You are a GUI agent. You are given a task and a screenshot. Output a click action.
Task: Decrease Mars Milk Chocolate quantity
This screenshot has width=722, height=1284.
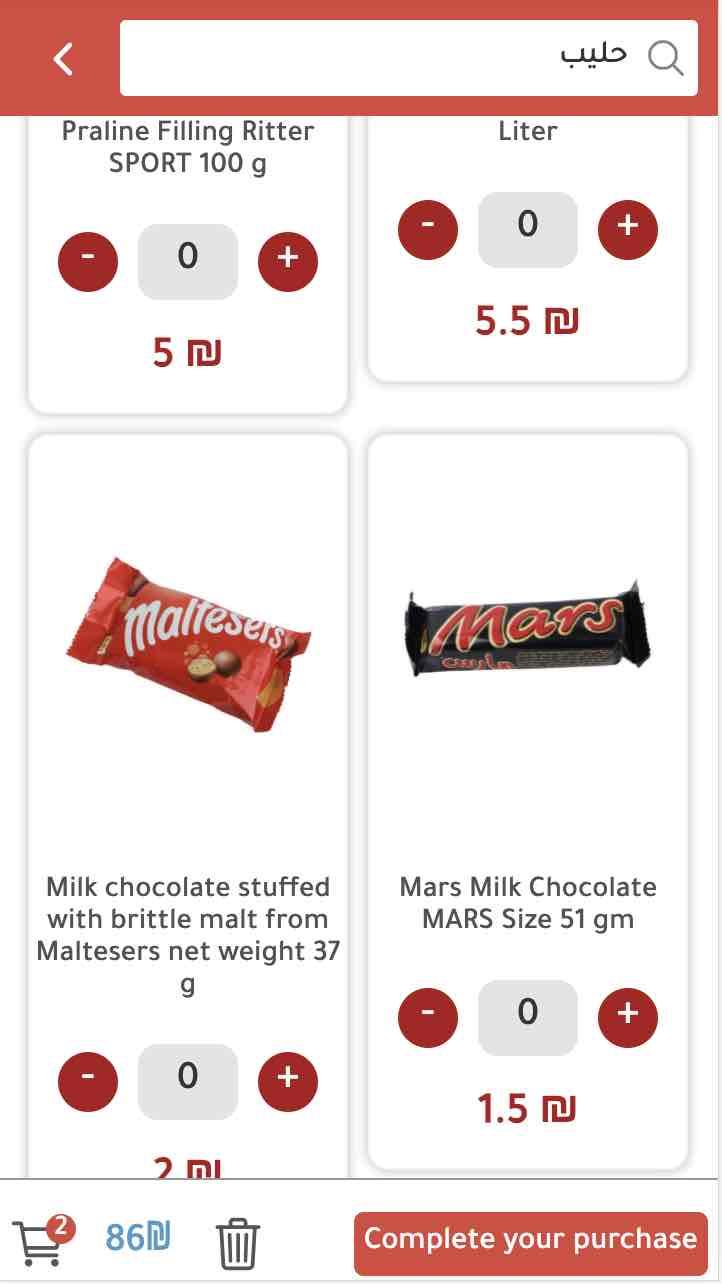(428, 1017)
